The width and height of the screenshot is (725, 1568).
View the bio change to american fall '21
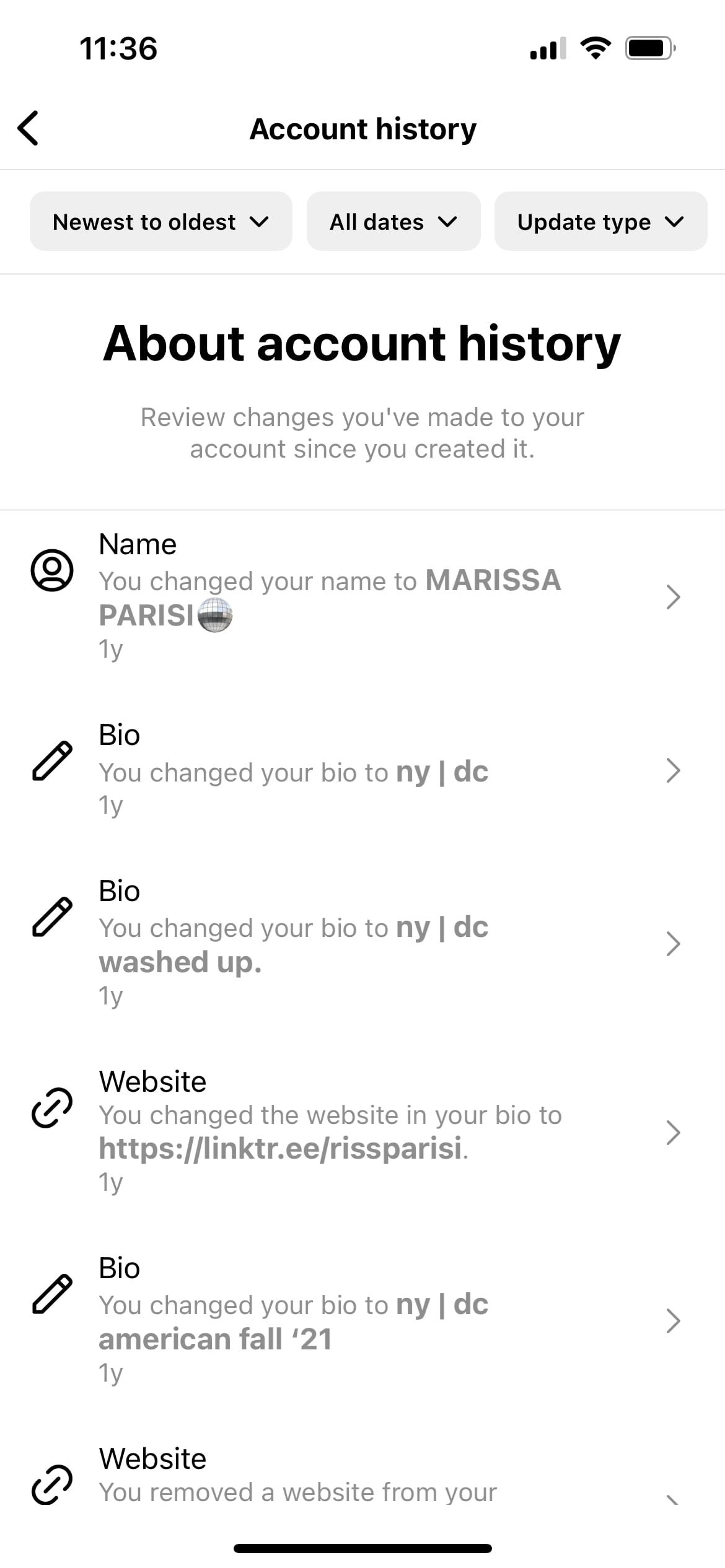coord(362,1320)
